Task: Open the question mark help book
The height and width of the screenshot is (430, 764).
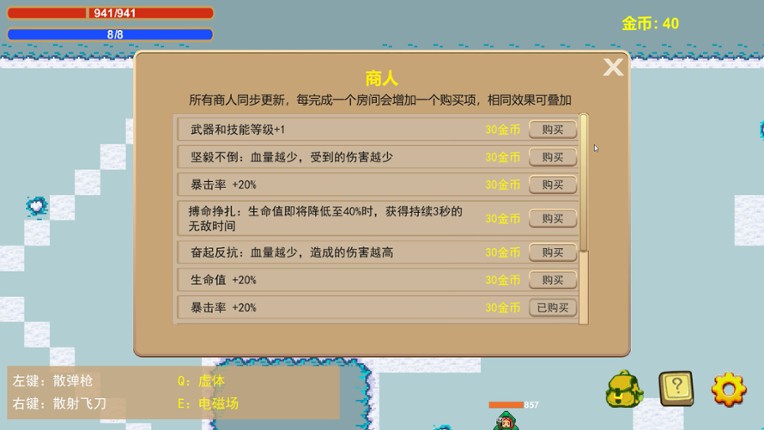Action: click(677, 388)
